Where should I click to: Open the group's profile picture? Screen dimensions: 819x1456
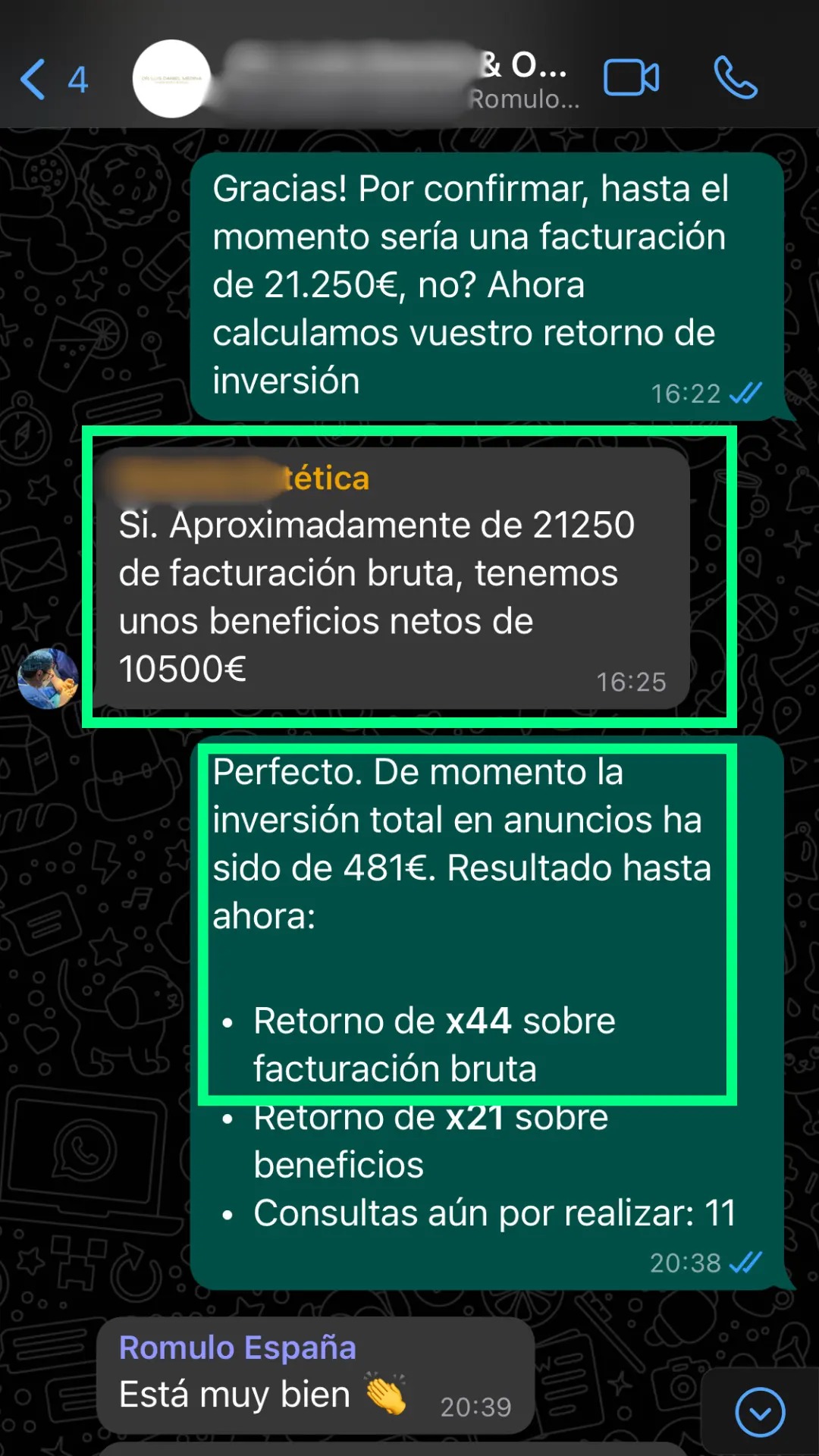(x=172, y=79)
